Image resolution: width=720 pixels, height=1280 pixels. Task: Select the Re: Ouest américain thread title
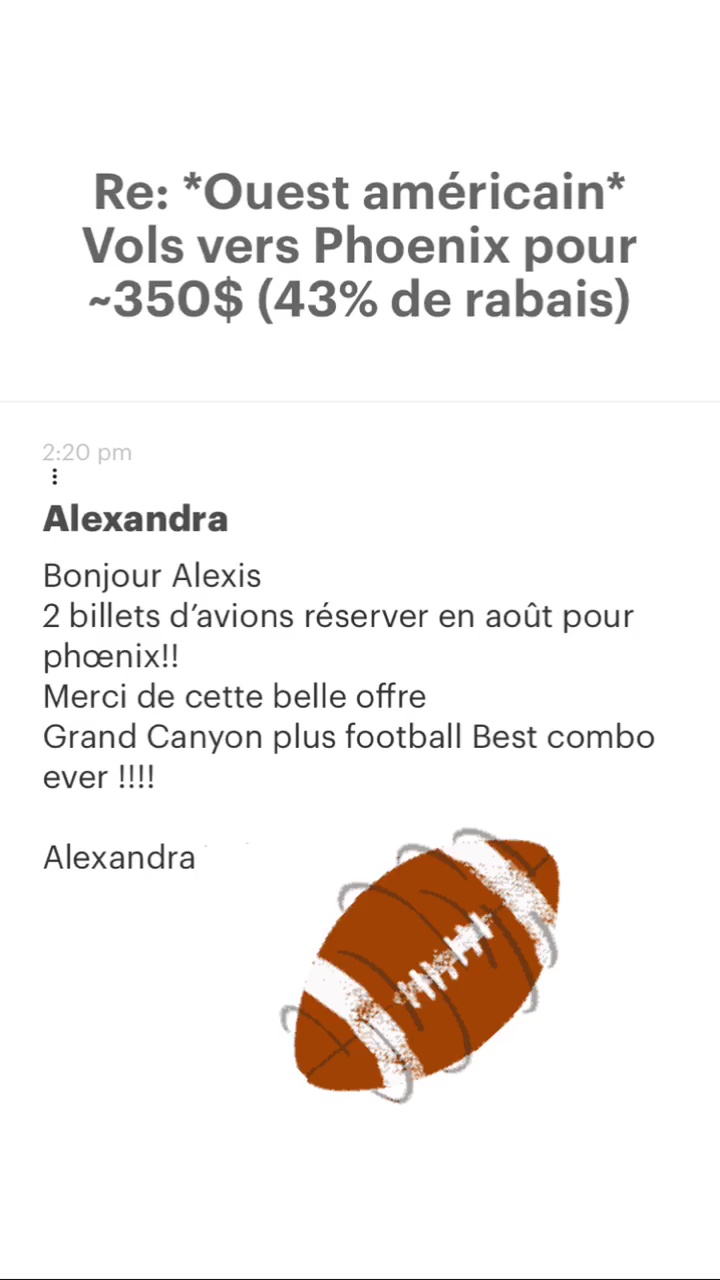coord(360,192)
